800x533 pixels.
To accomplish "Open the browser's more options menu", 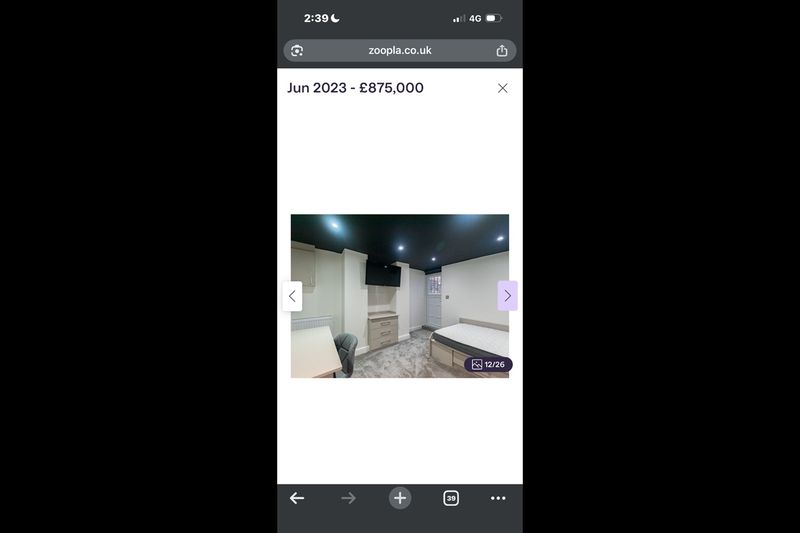I will click(498, 498).
